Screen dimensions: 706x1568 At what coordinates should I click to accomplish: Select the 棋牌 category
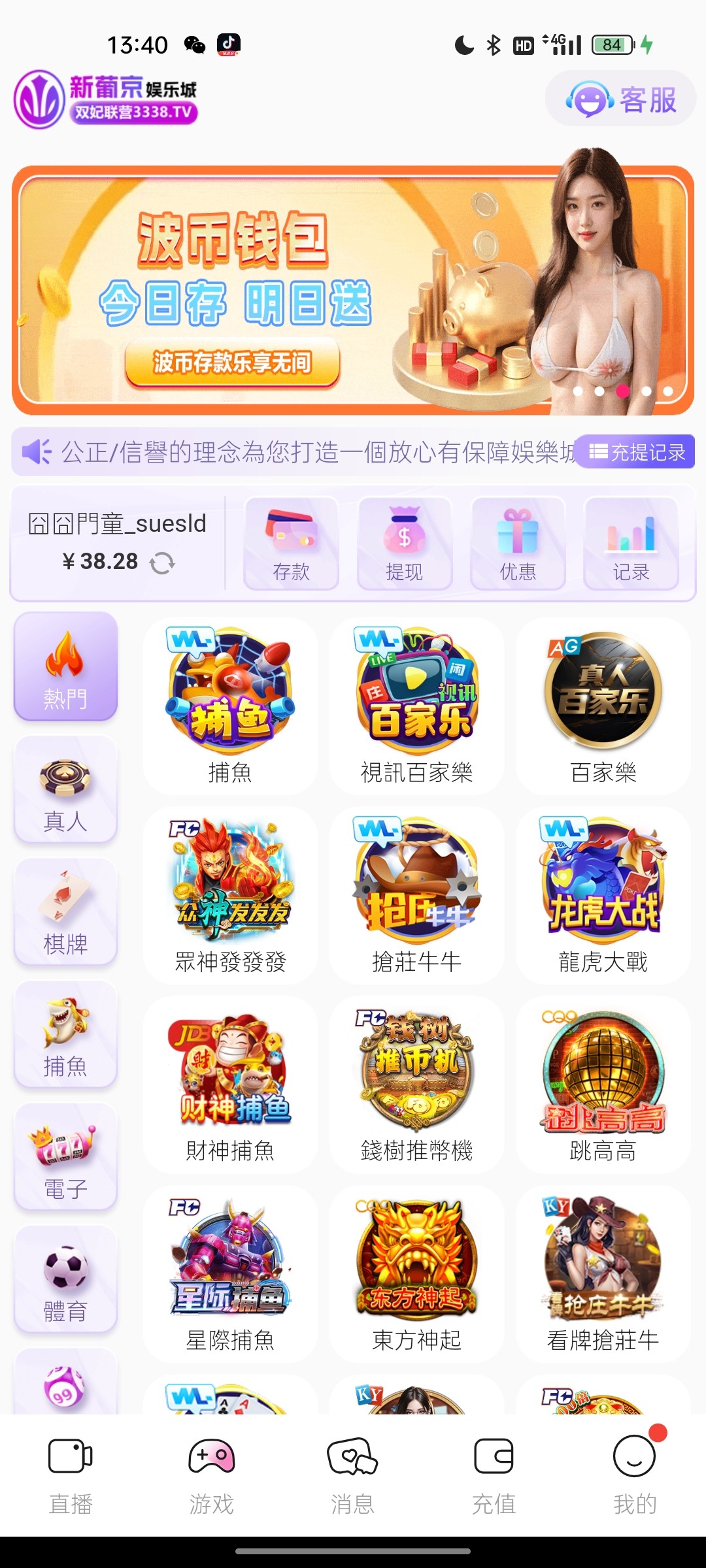65,912
